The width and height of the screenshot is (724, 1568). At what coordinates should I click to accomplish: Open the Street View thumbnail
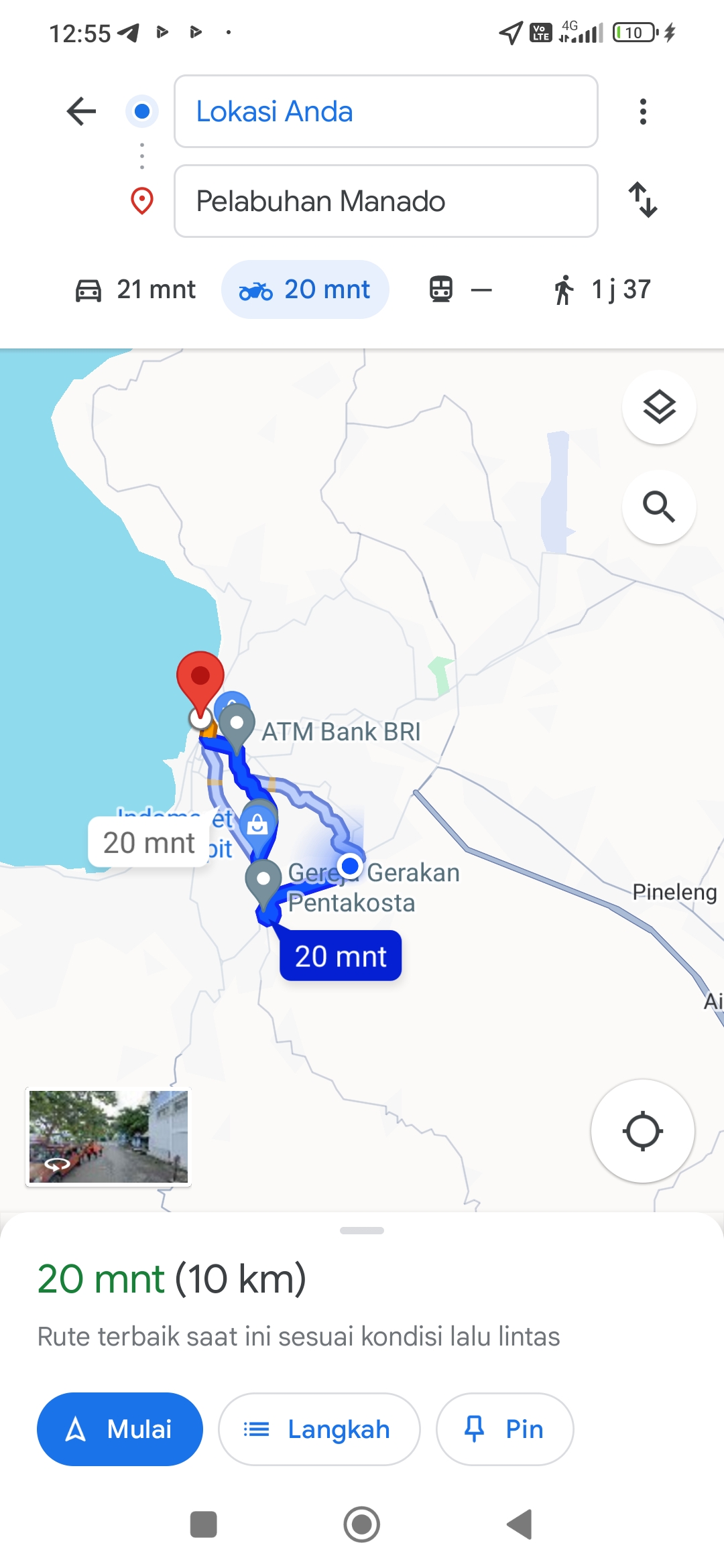coord(109,1137)
